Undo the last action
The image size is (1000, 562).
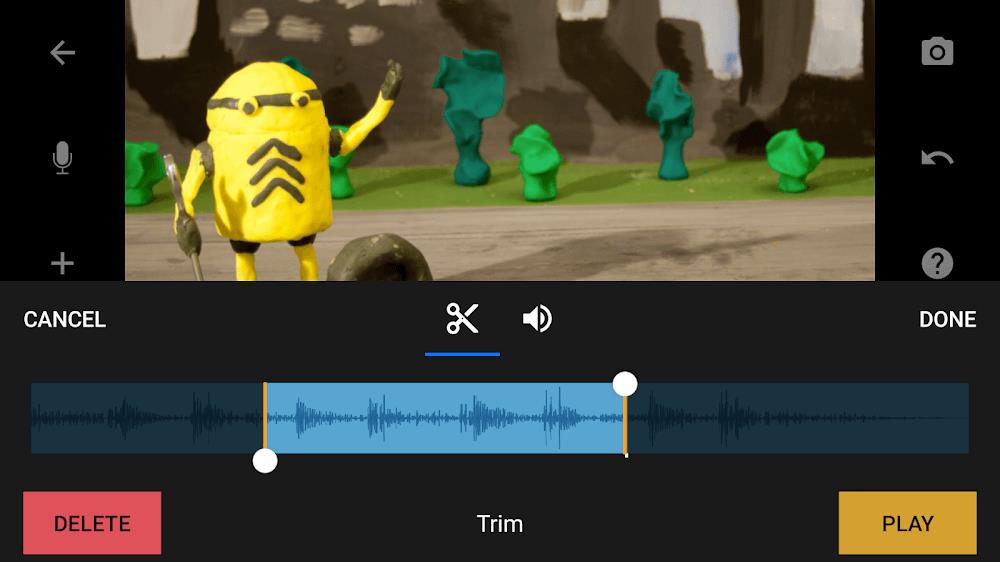point(937,158)
